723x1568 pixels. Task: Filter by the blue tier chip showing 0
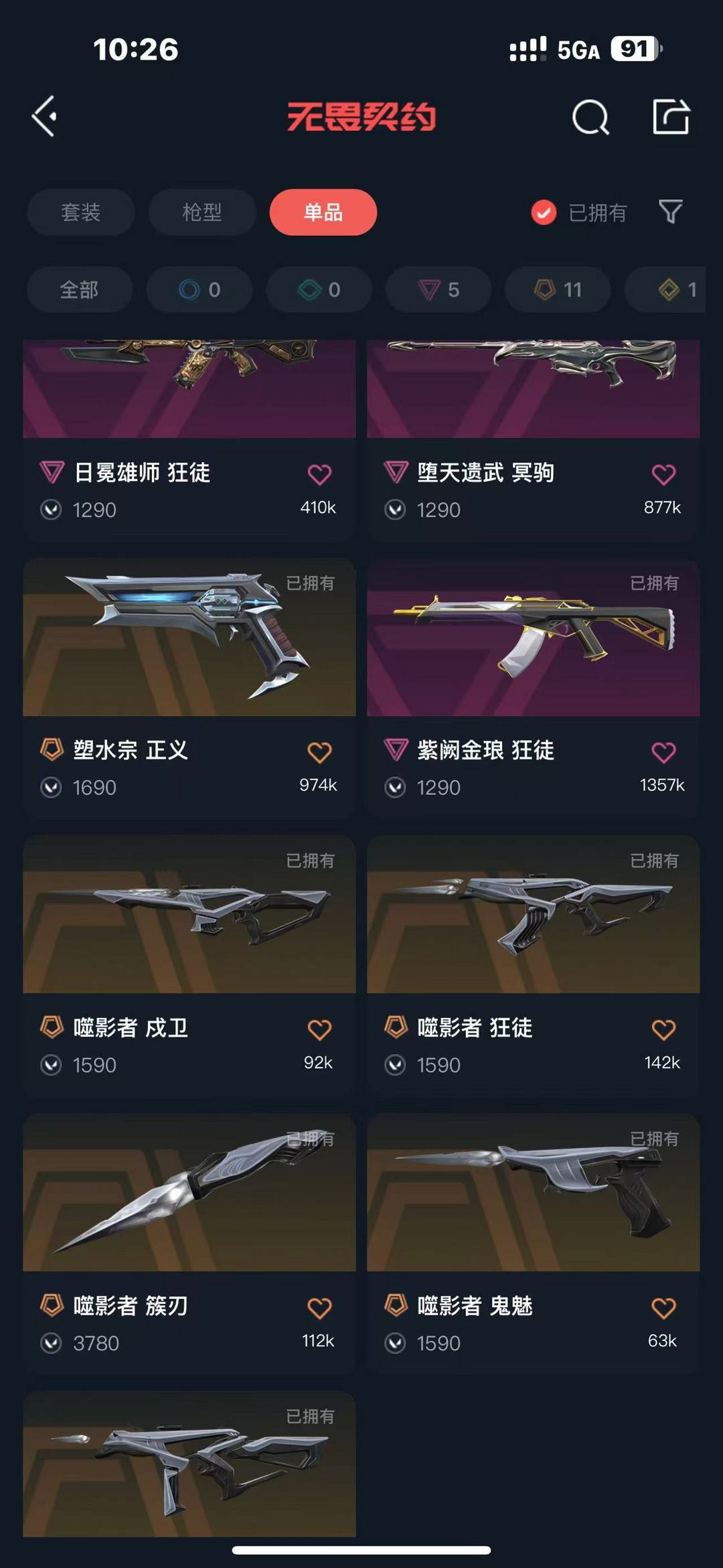[199, 289]
